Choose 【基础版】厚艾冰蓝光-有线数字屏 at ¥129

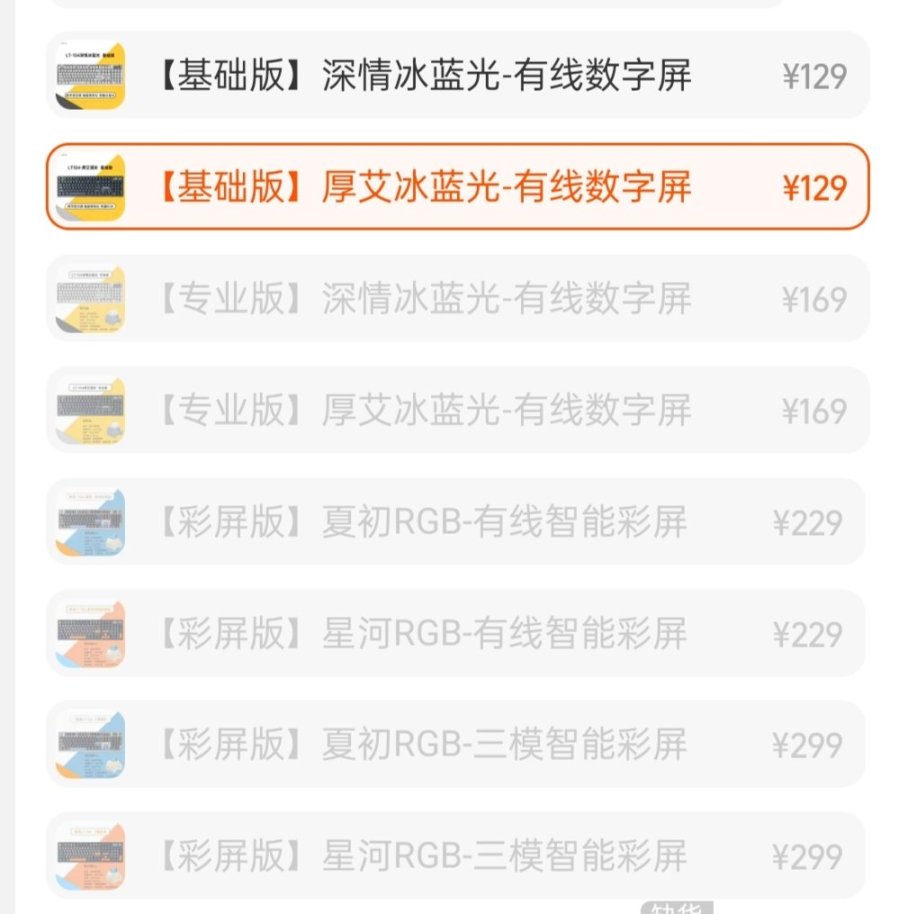coord(457,187)
